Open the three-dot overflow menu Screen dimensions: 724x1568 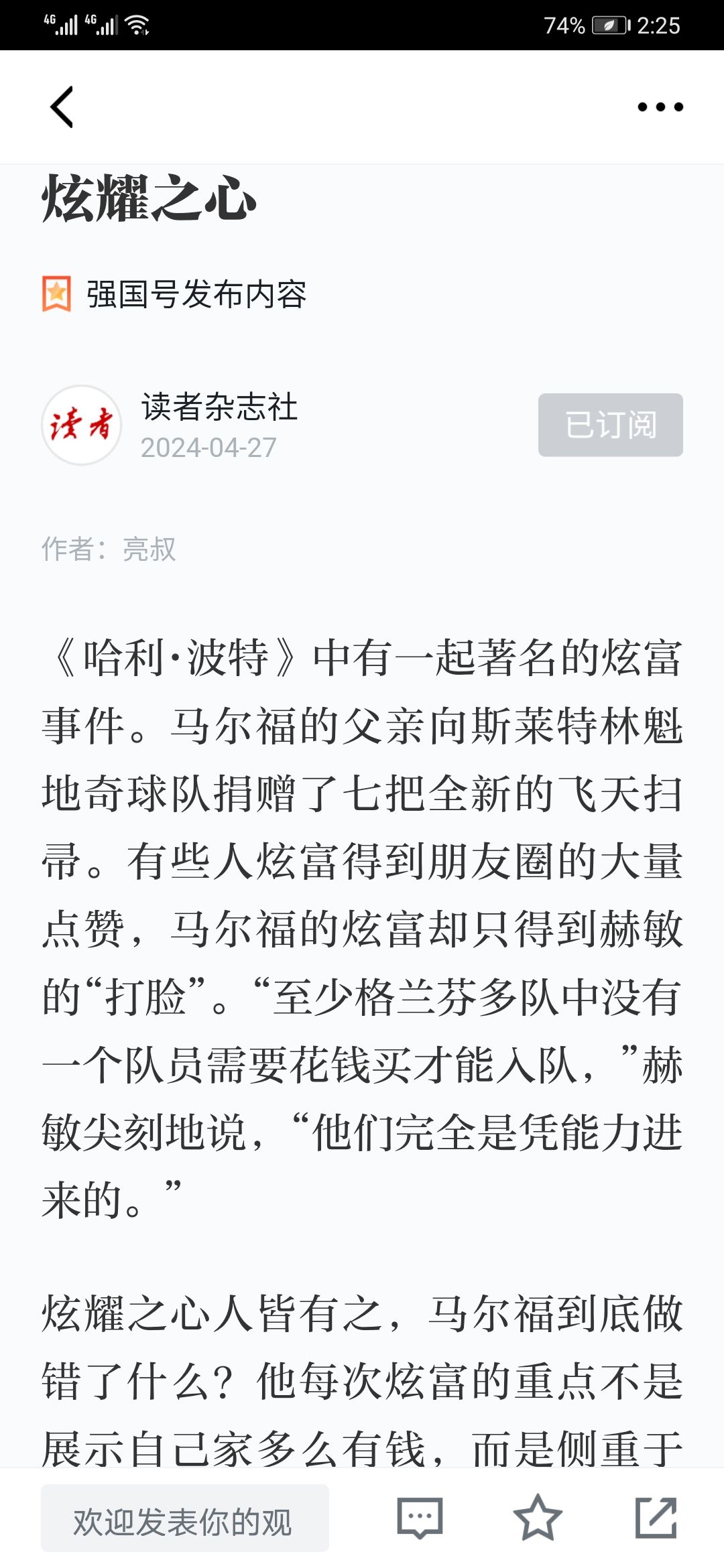pyautogui.click(x=660, y=107)
